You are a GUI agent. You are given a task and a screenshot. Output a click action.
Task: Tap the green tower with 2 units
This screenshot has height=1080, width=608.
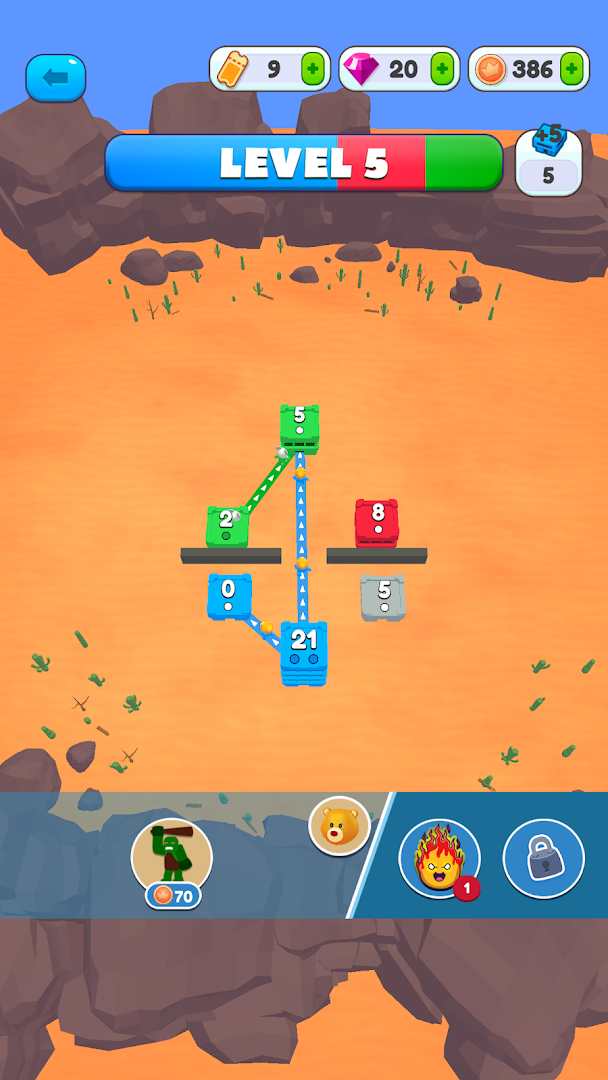click(x=227, y=527)
